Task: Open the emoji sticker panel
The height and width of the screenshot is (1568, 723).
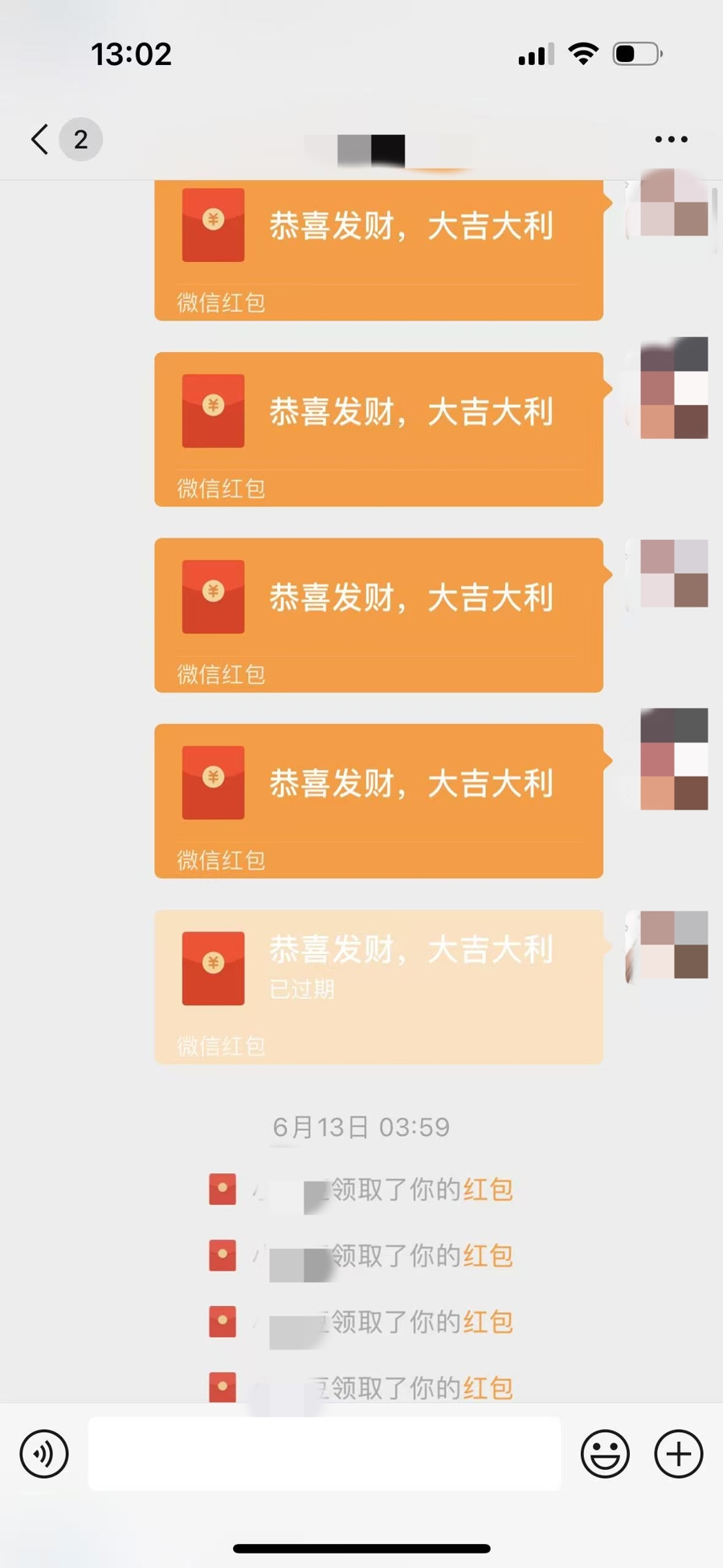Action: click(x=605, y=1453)
